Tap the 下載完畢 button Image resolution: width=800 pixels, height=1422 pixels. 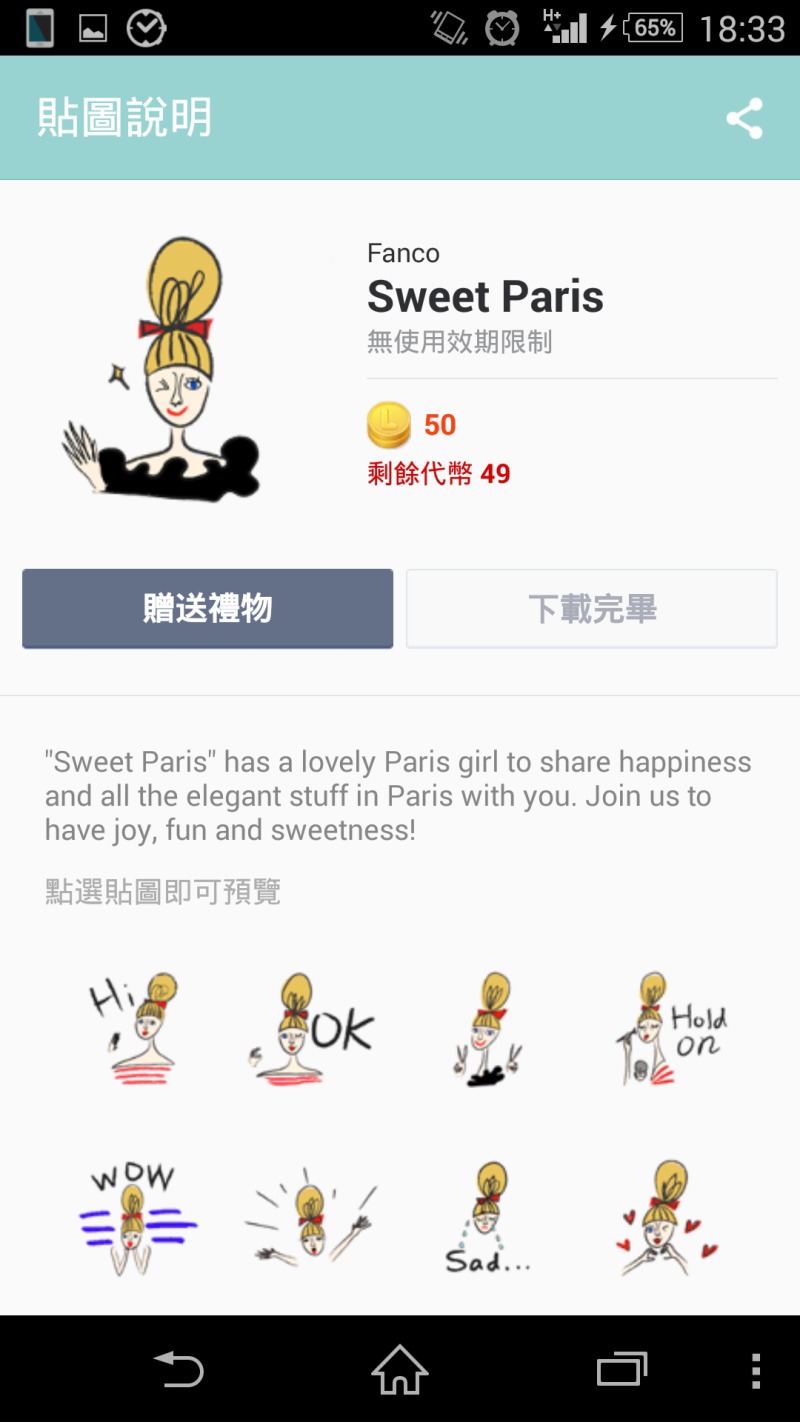coord(591,608)
